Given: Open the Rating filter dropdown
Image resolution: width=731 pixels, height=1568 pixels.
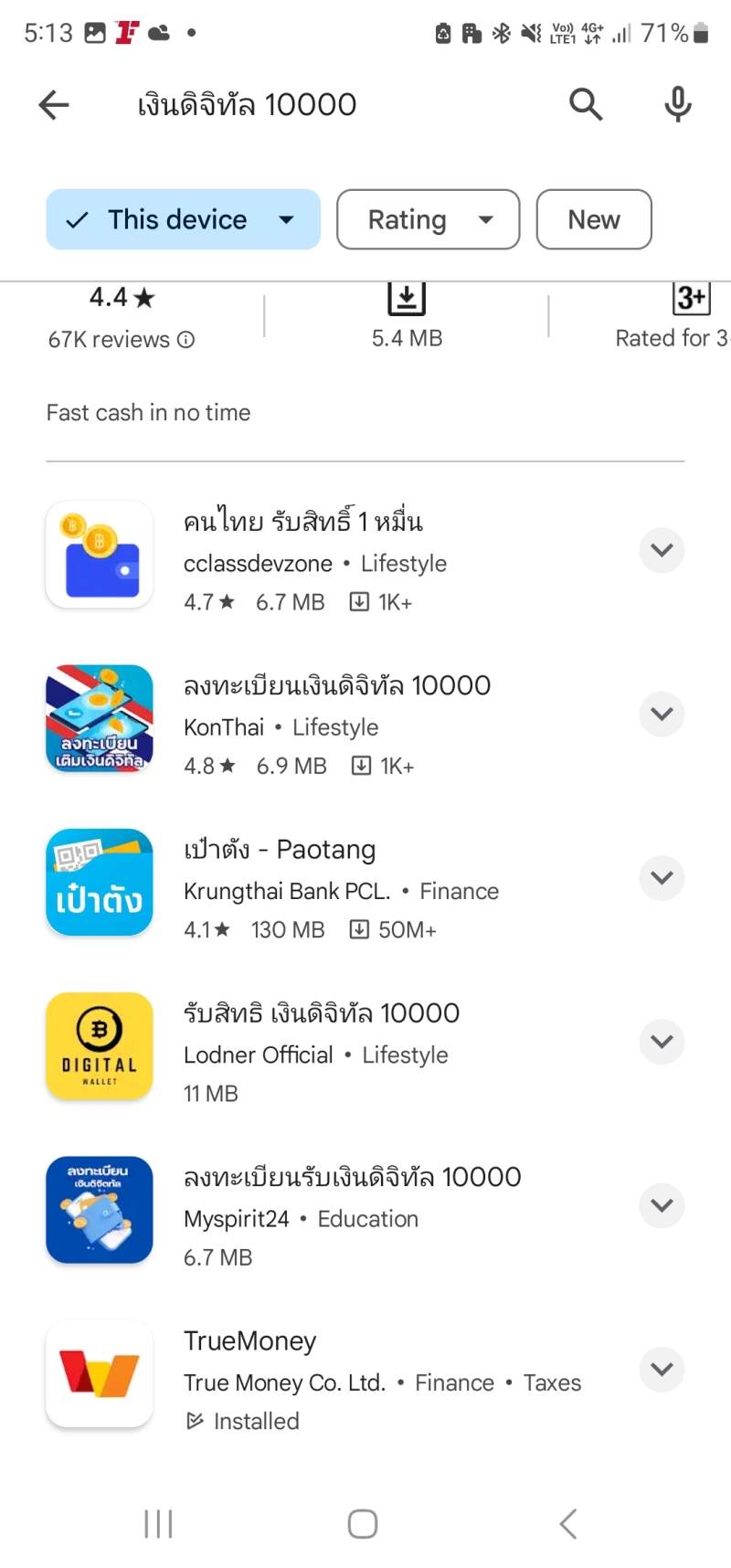Looking at the screenshot, I should [429, 219].
